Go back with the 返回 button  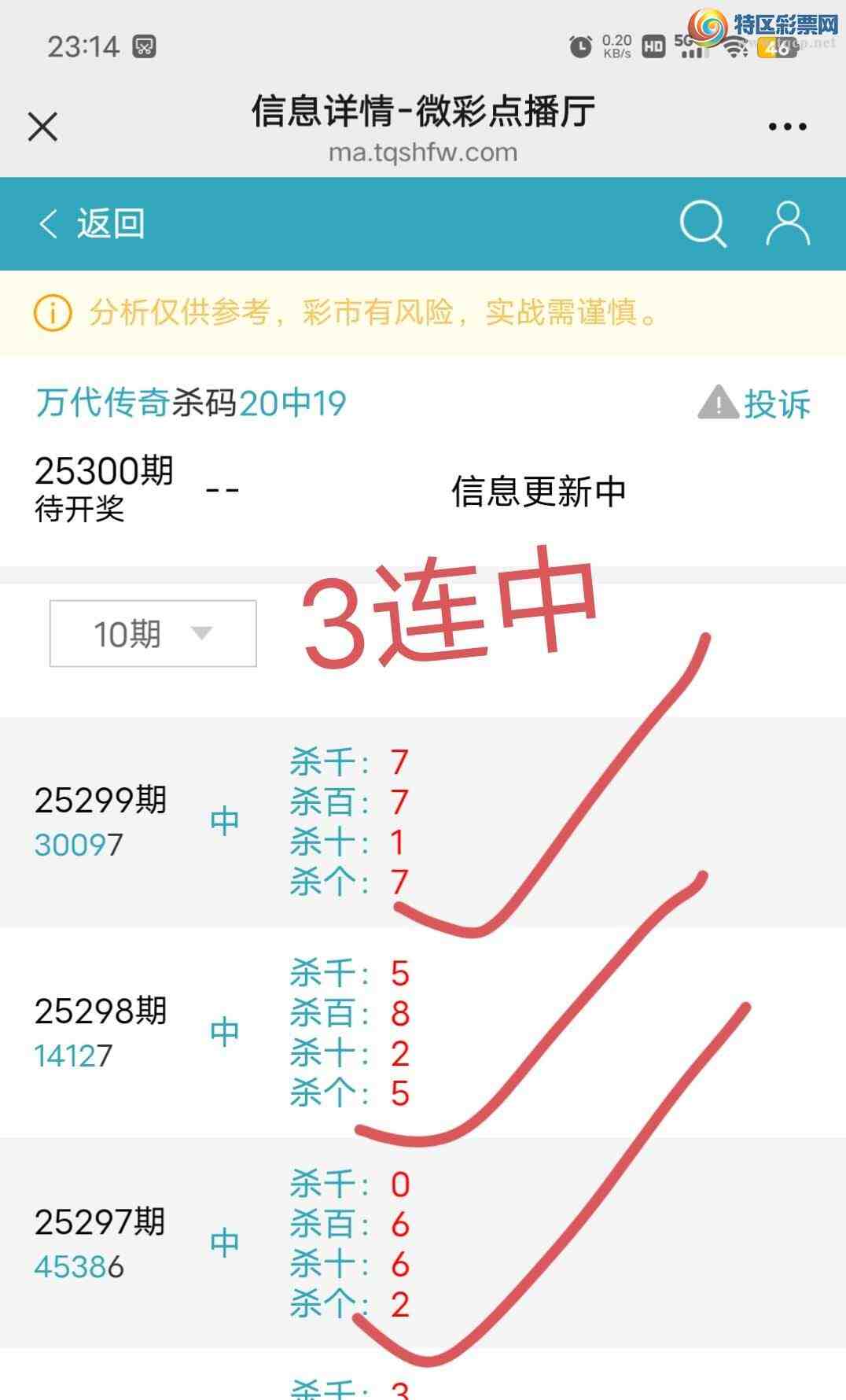93,224
